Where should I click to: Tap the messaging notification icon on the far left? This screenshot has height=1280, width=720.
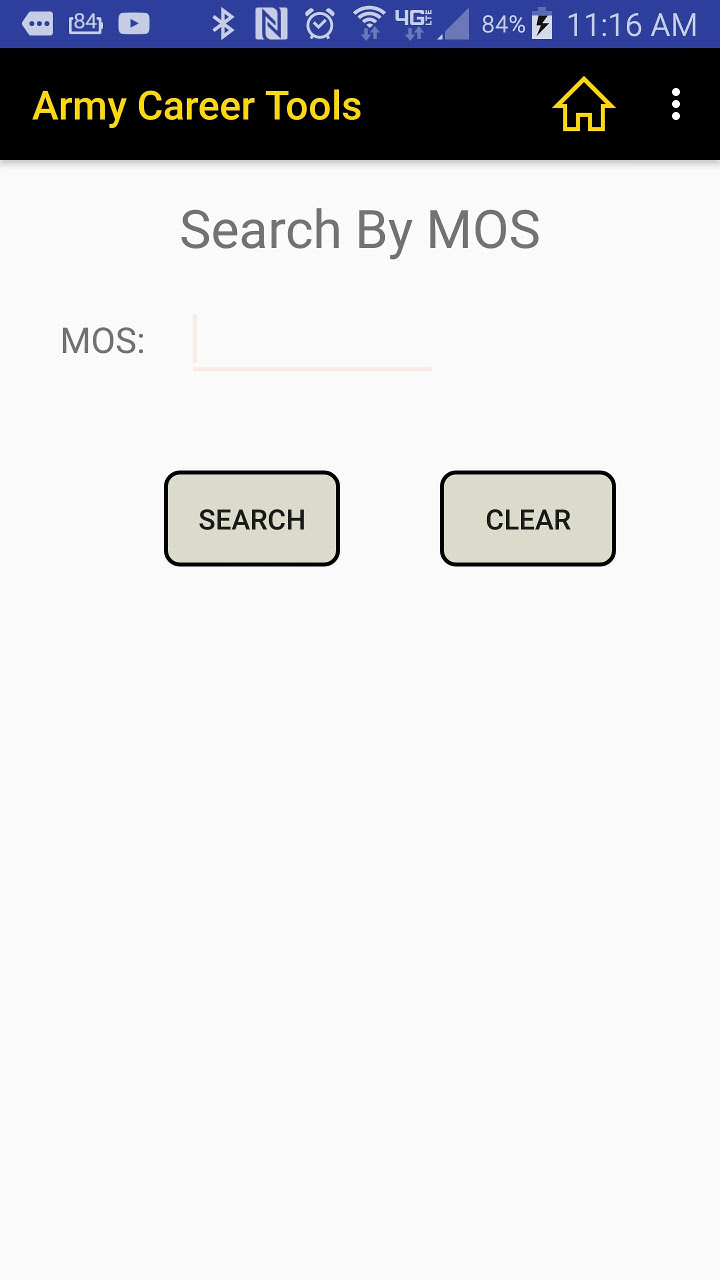tap(38, 22)
